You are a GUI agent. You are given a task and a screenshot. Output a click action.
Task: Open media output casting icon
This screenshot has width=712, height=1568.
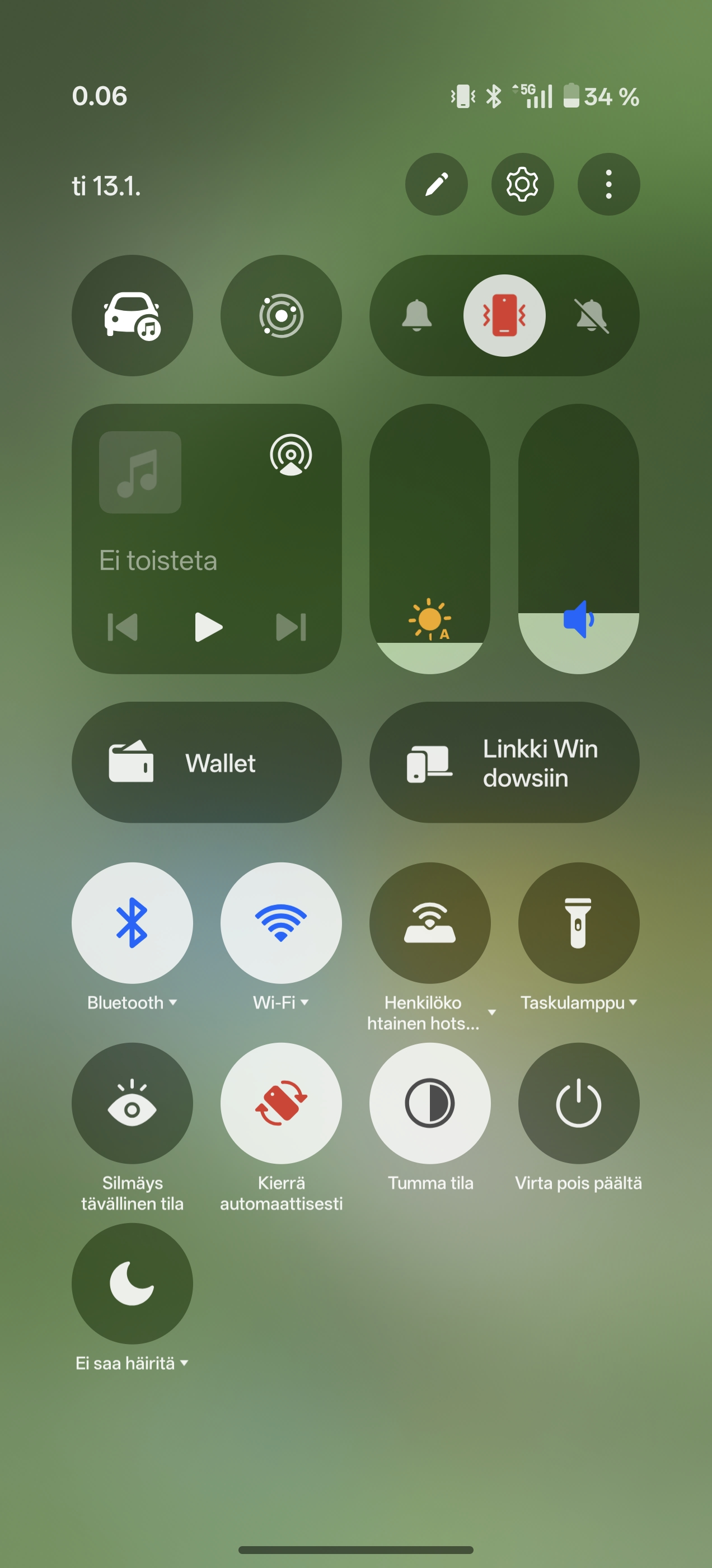point(291,455)
